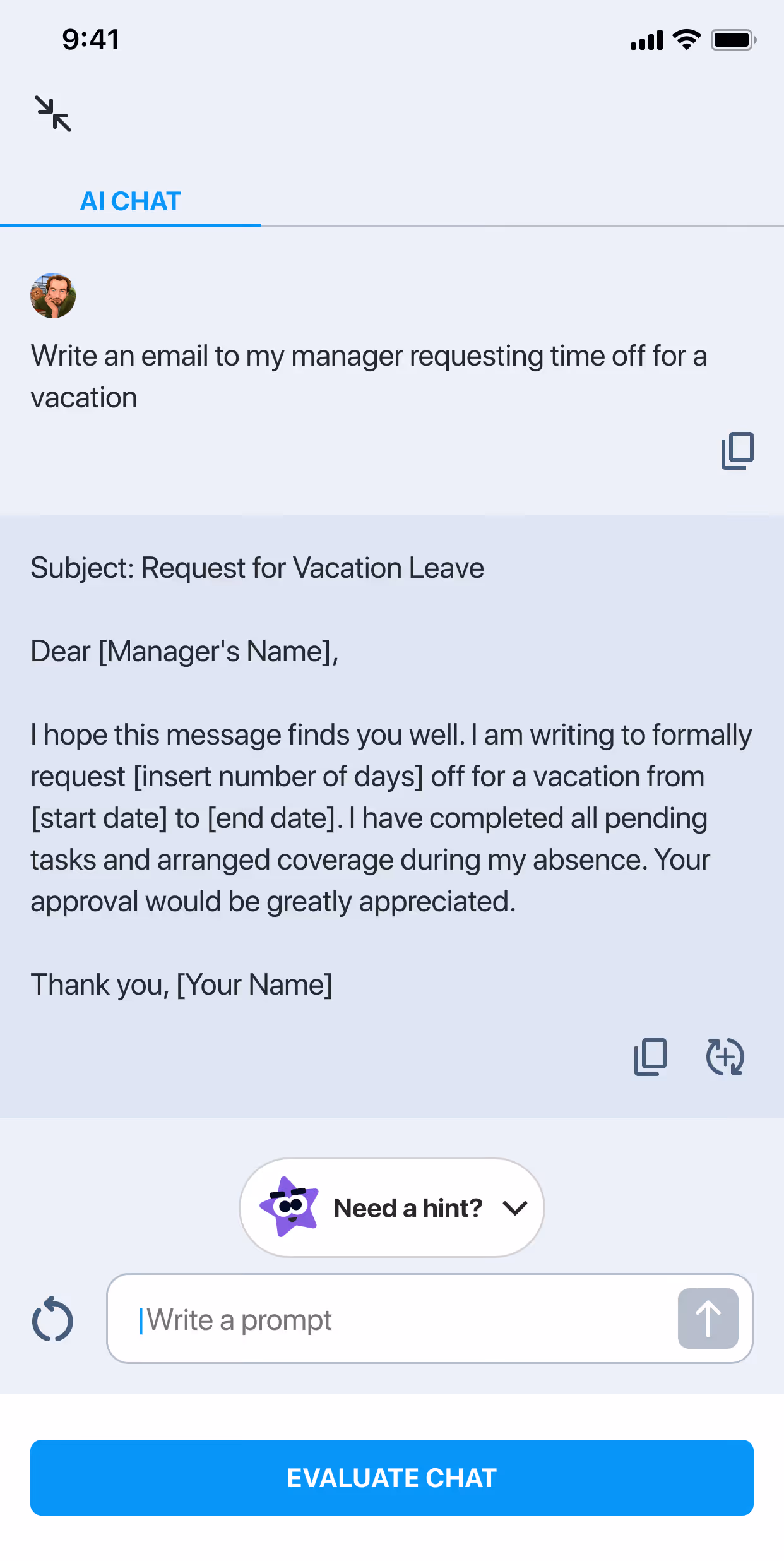Tap the EVALUATE CHAT button
Viewport: 784px width, 1561px height.
coord(391,1478)
